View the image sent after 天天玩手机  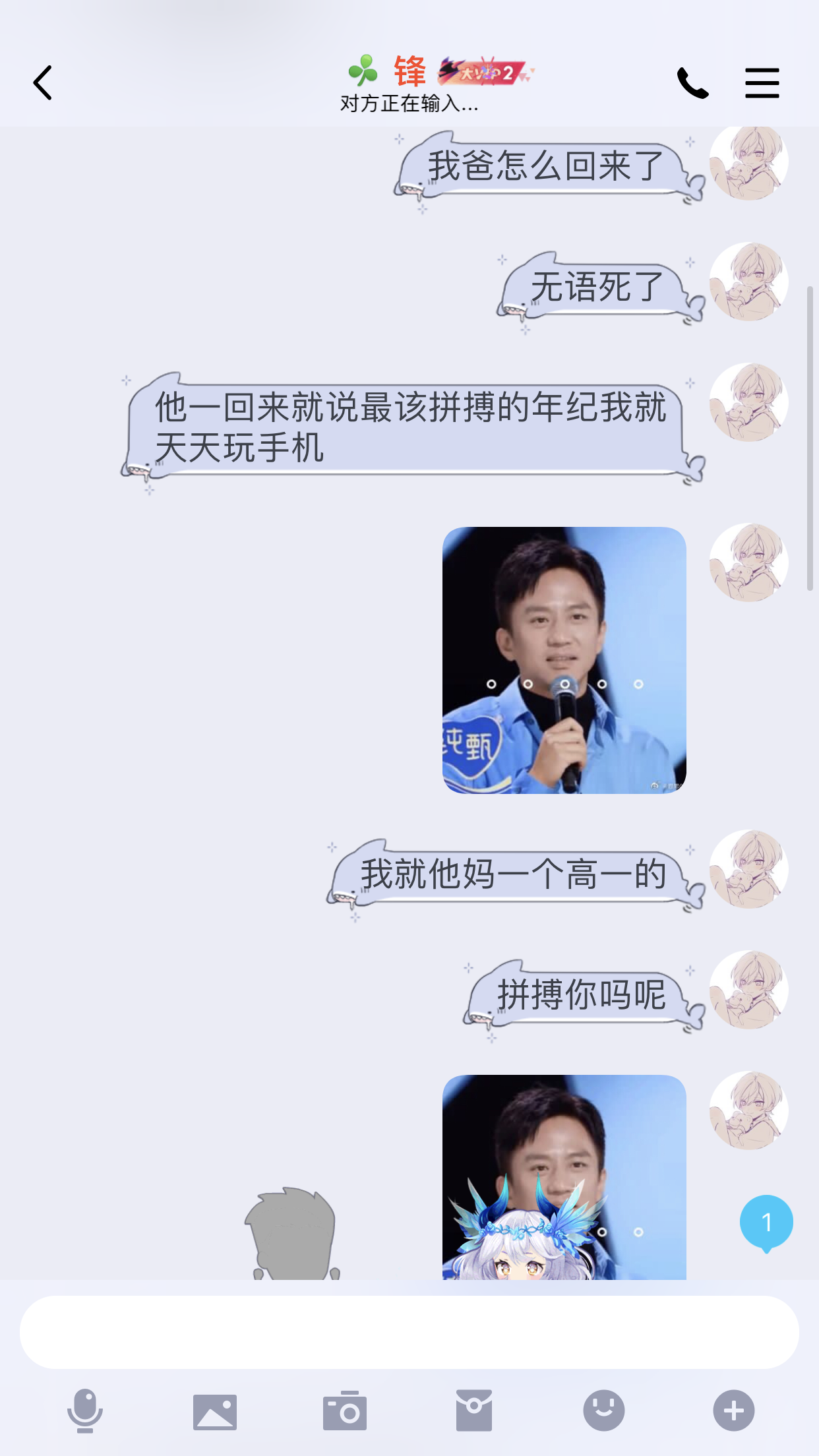pyautogui.click(x=564, y=659)
